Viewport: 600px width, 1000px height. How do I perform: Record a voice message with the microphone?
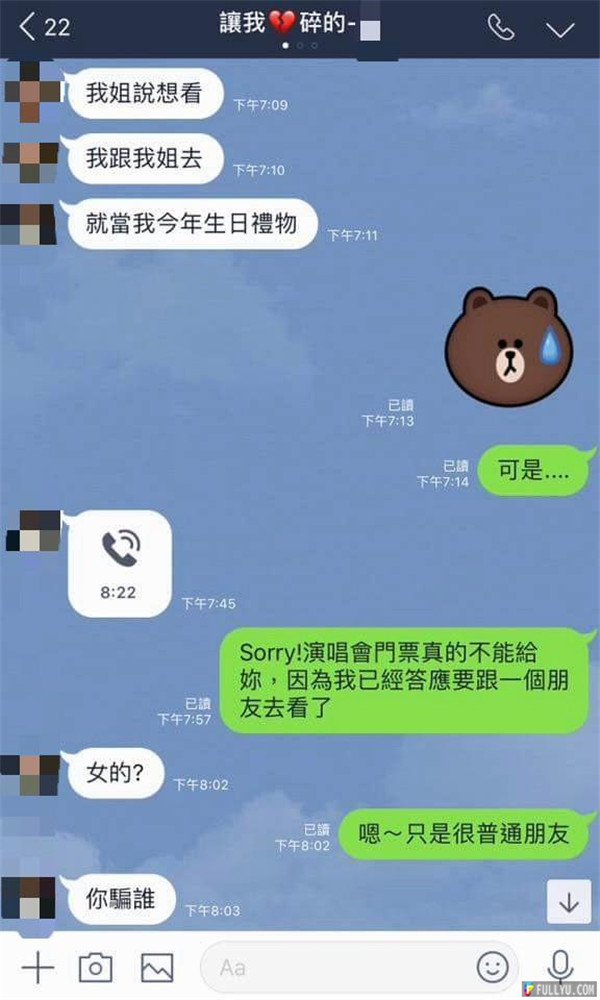click(x=560, y=967)
